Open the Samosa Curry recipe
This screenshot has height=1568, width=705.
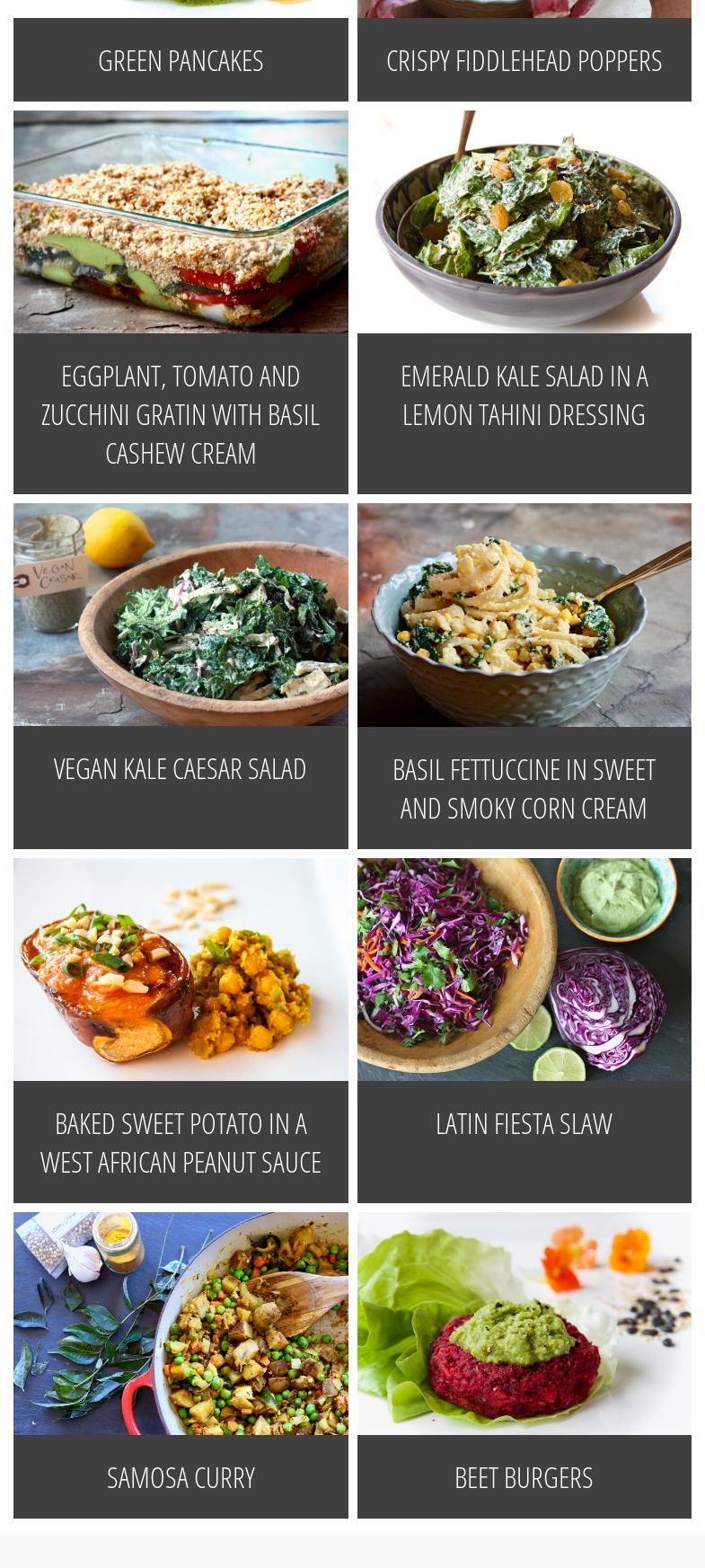click(x=180, y=1476)
